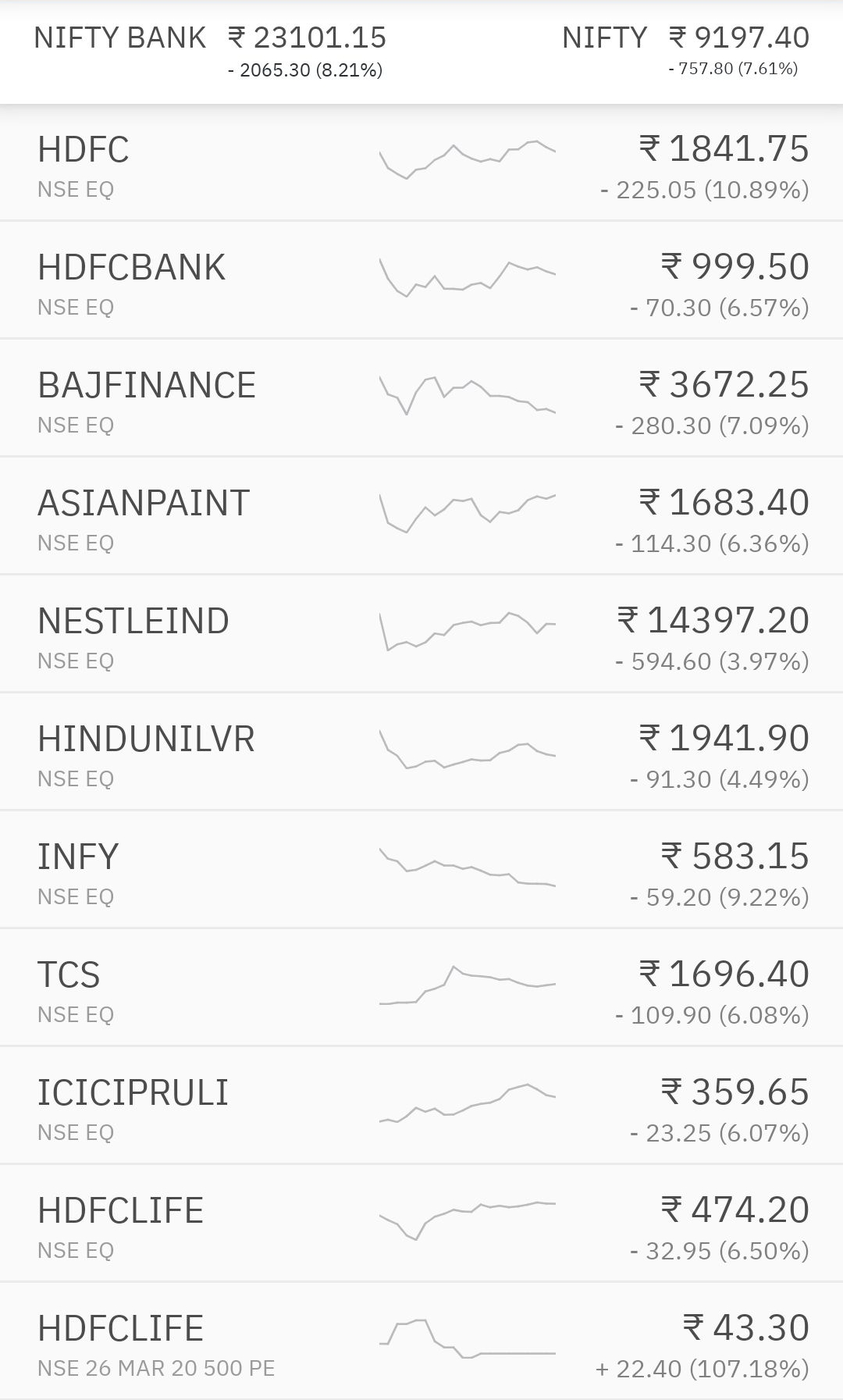Open ASIANPAINT from the watchlist

click(421, 519)
